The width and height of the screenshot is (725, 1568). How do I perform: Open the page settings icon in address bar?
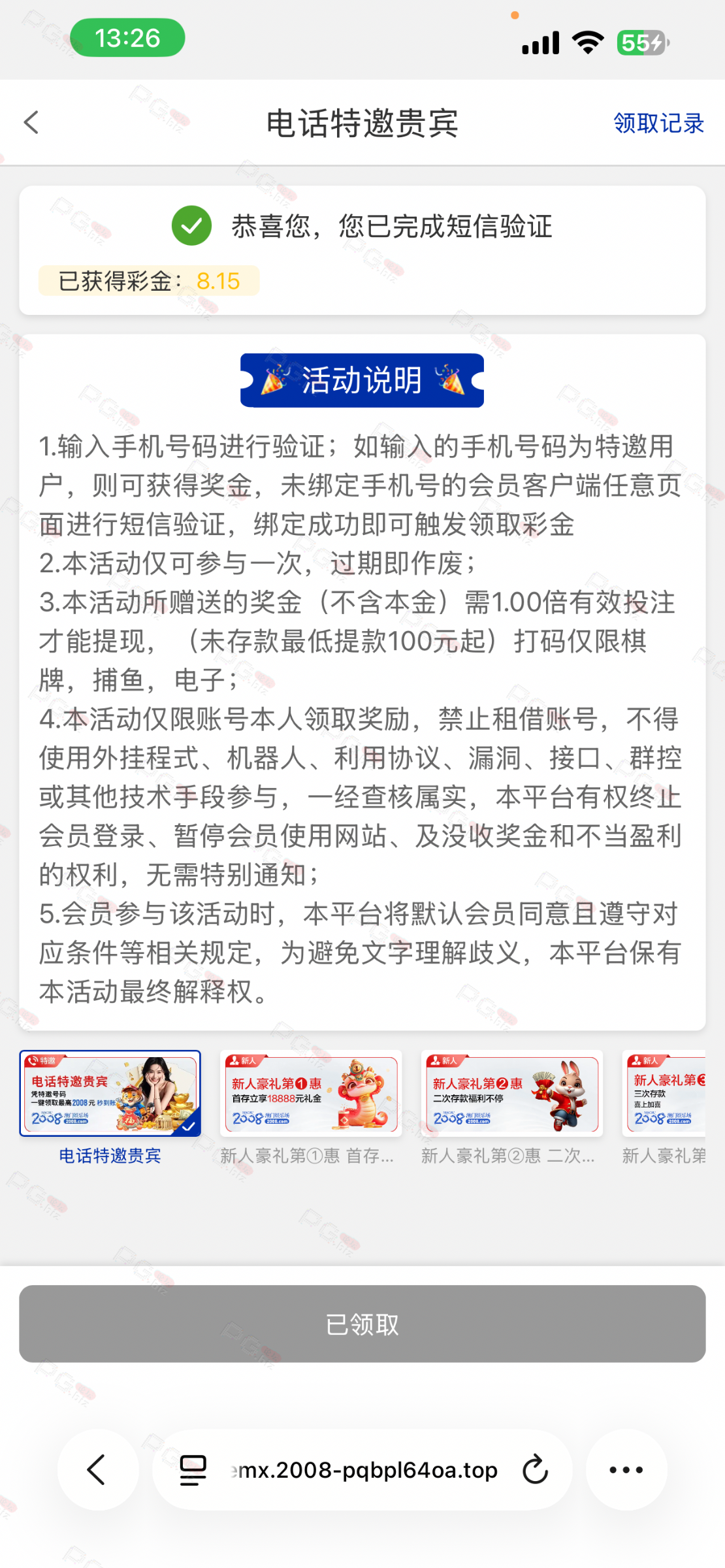[x=193, y=1470]
